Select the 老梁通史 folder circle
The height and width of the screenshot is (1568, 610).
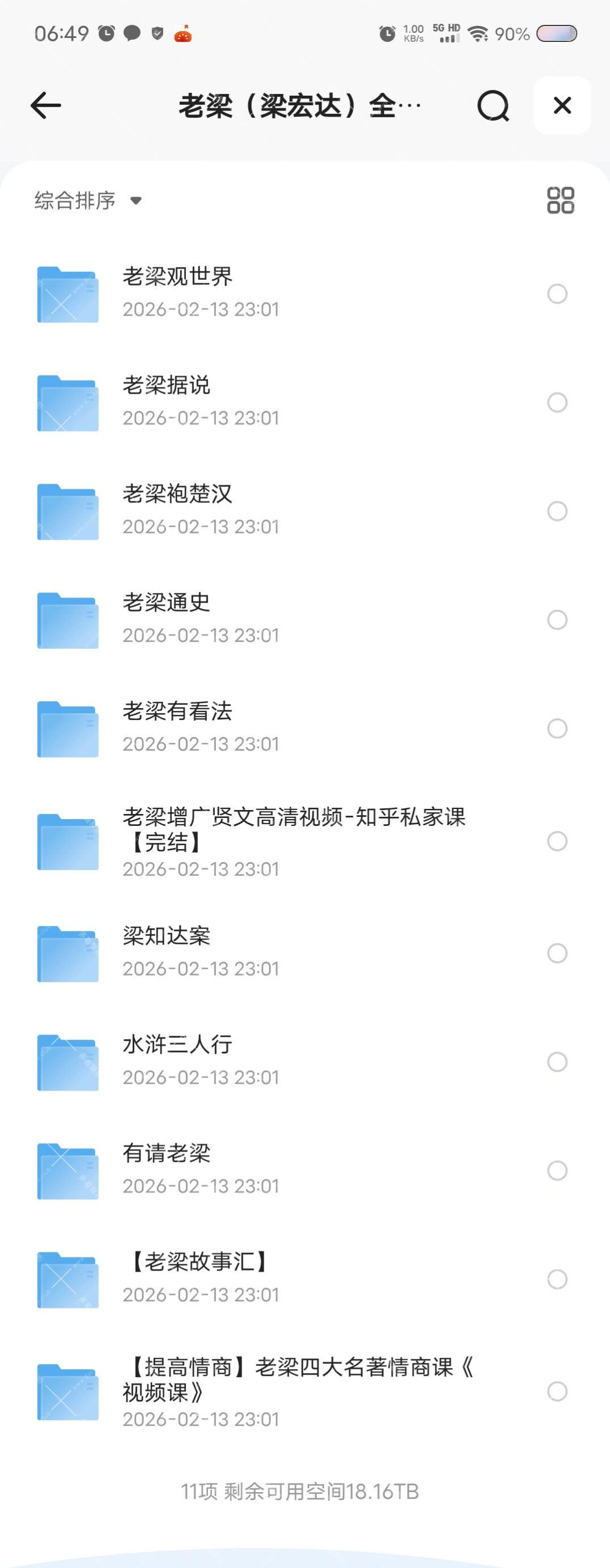coord(557,620)
